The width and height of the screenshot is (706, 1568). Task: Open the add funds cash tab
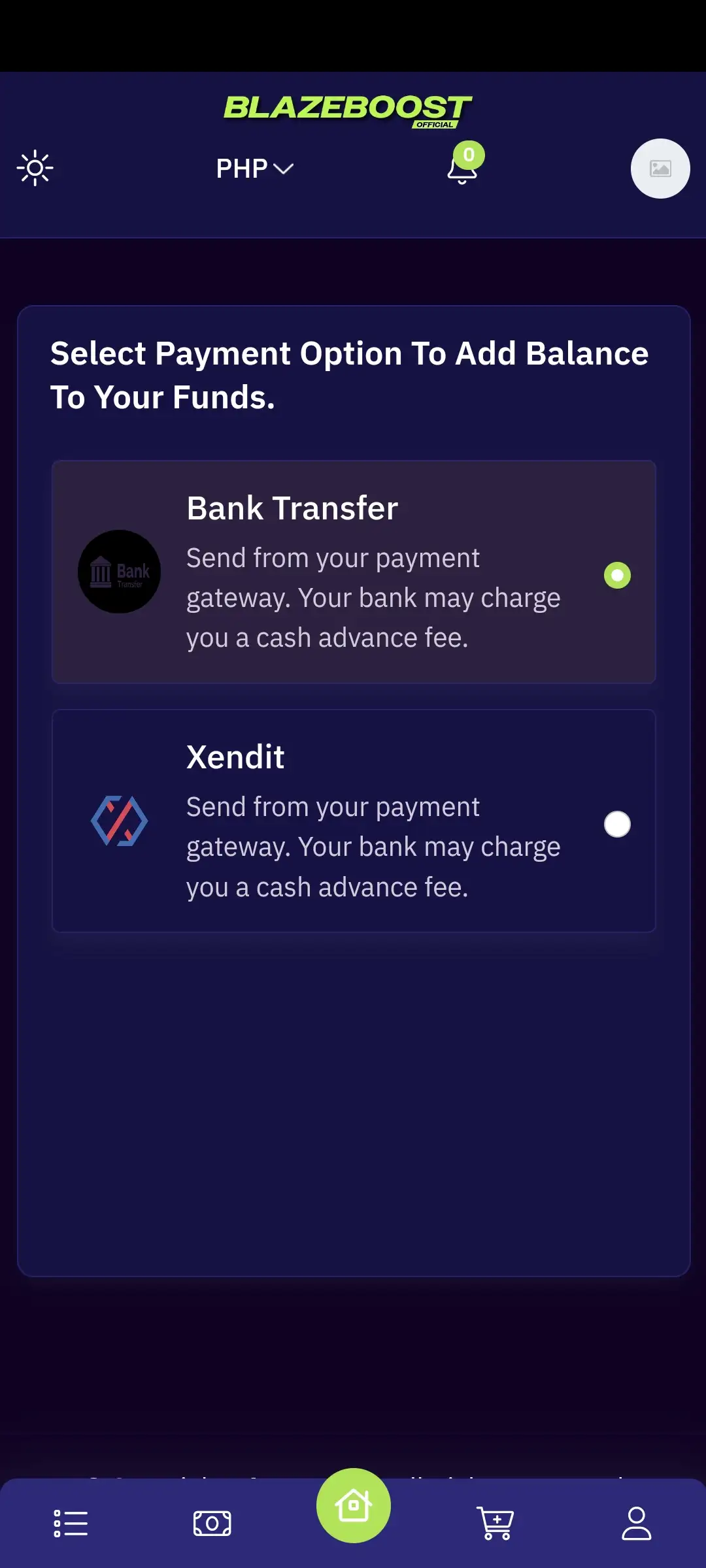tap(212, 1523)
